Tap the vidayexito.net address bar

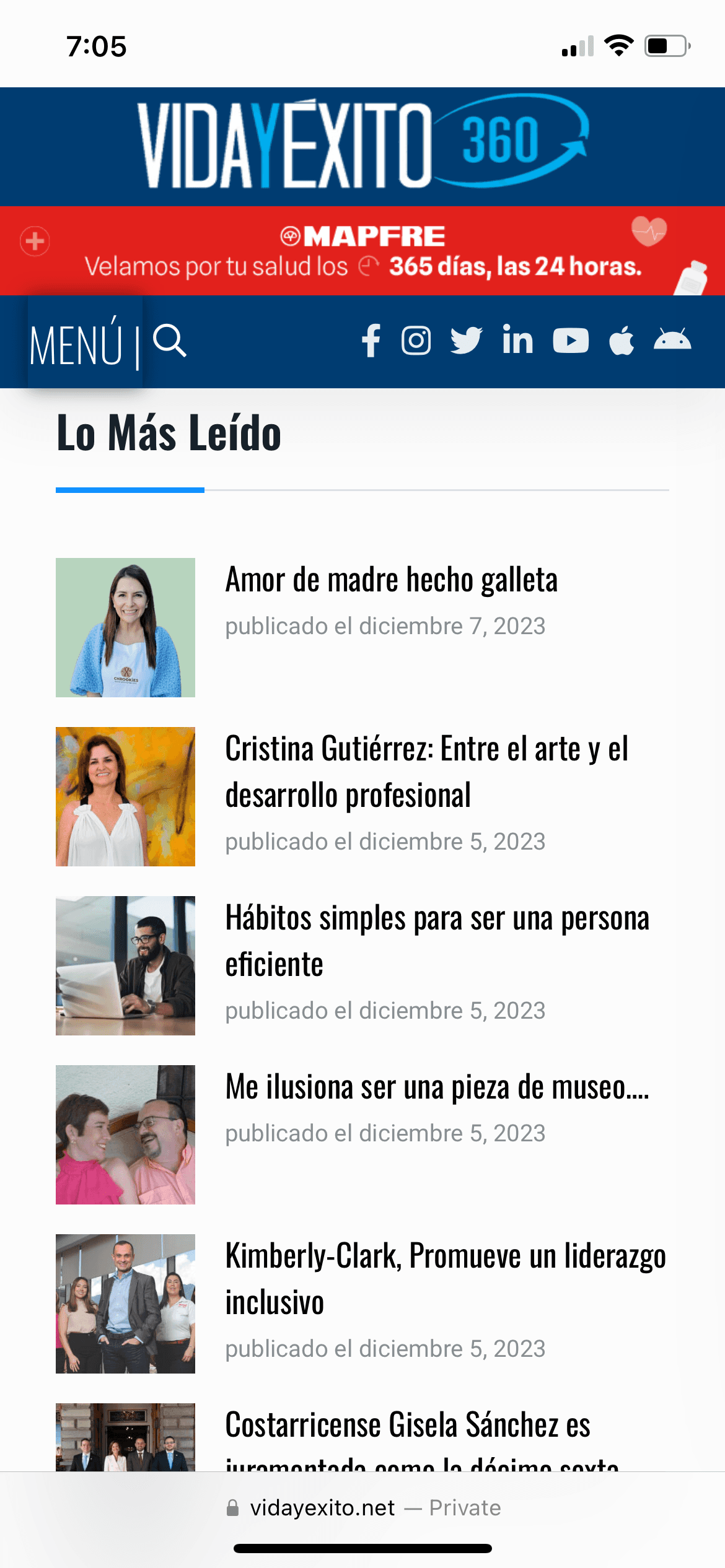(x=362, y=1508)
